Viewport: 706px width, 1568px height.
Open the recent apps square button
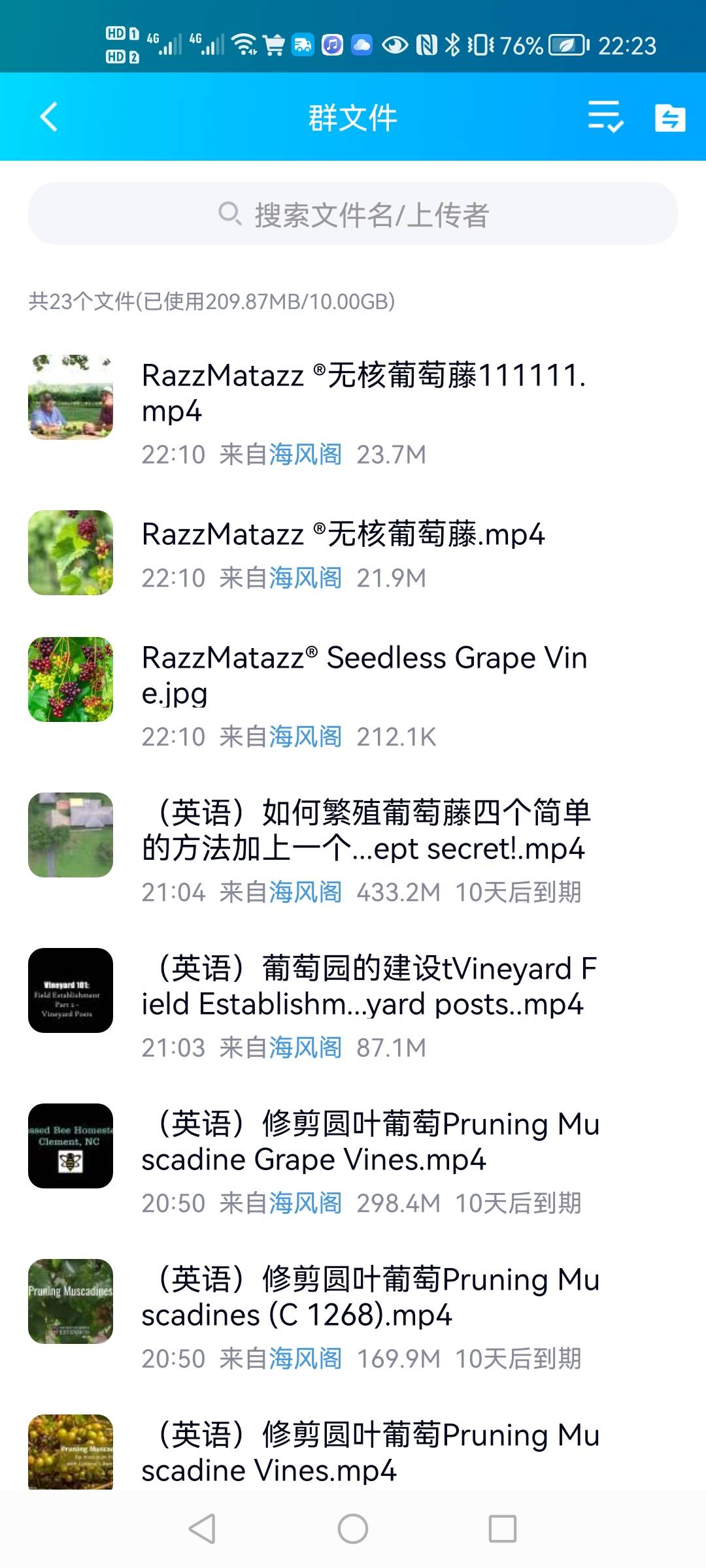point(503,1529)
